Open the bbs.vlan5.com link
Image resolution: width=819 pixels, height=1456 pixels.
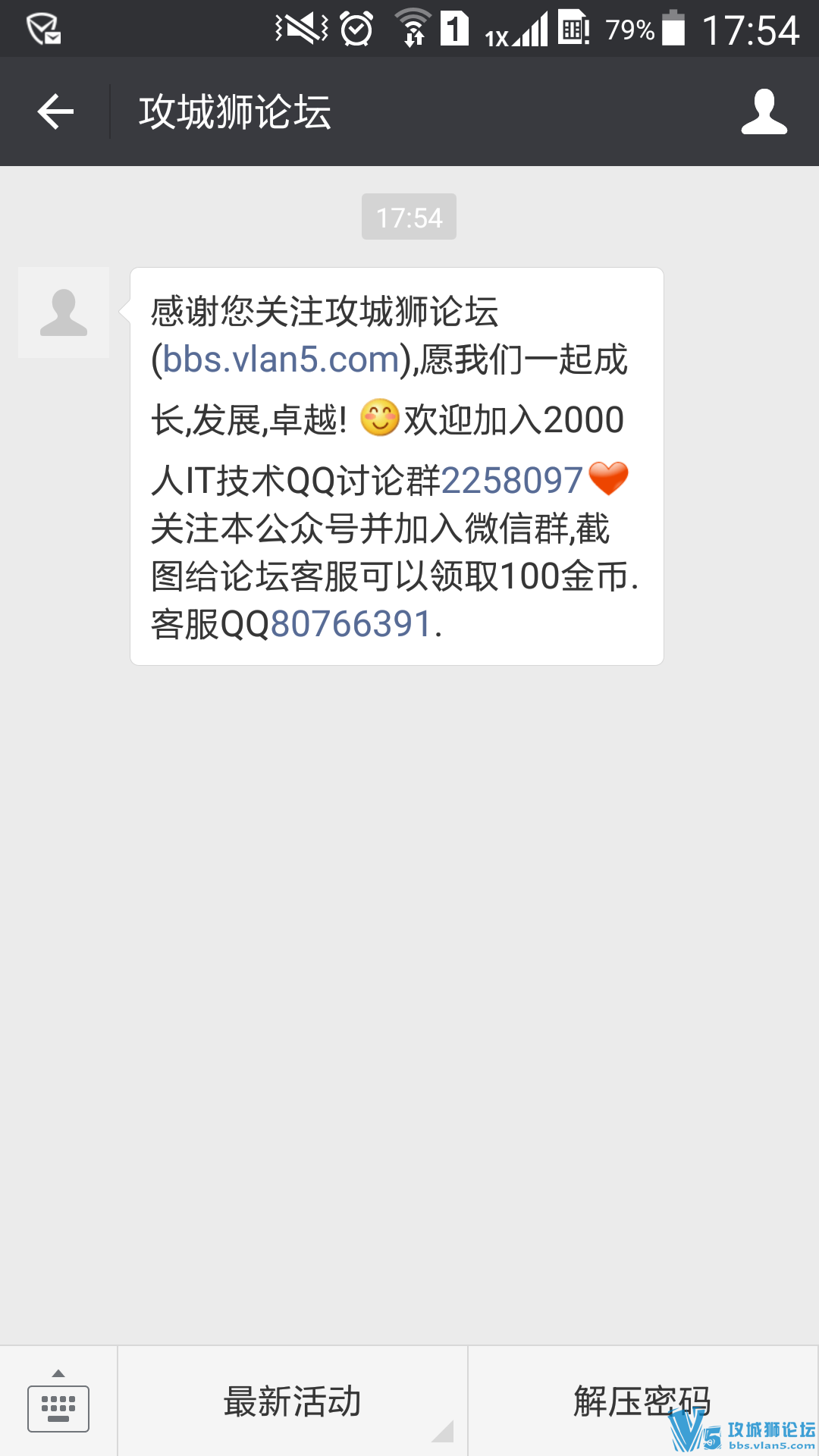[x=281, y=359]
